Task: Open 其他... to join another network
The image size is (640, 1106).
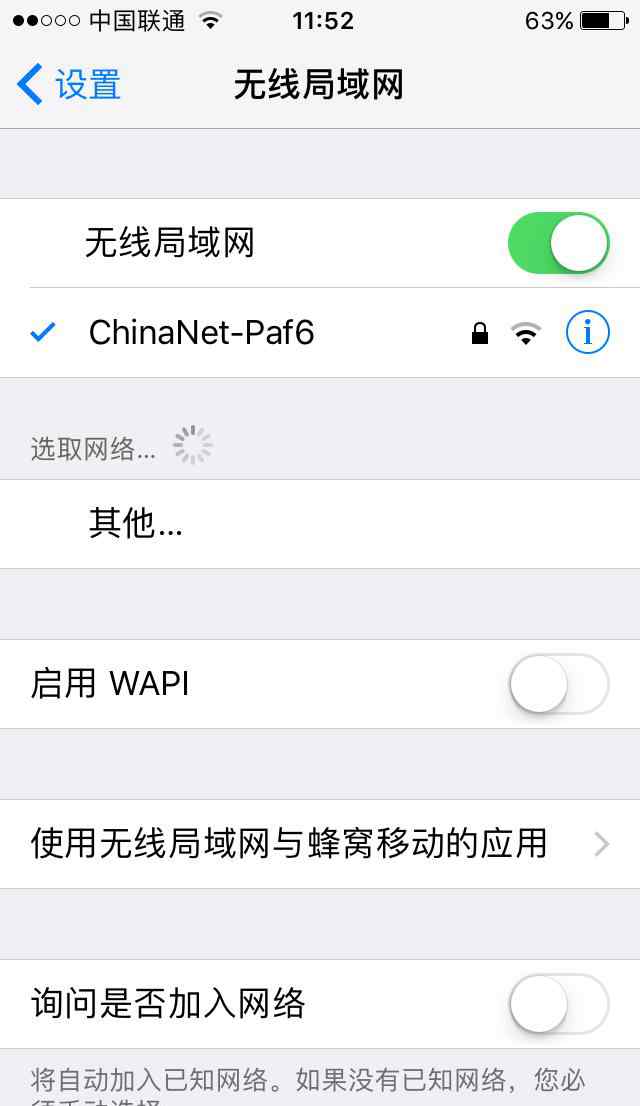Action: (x=135, y=524)
